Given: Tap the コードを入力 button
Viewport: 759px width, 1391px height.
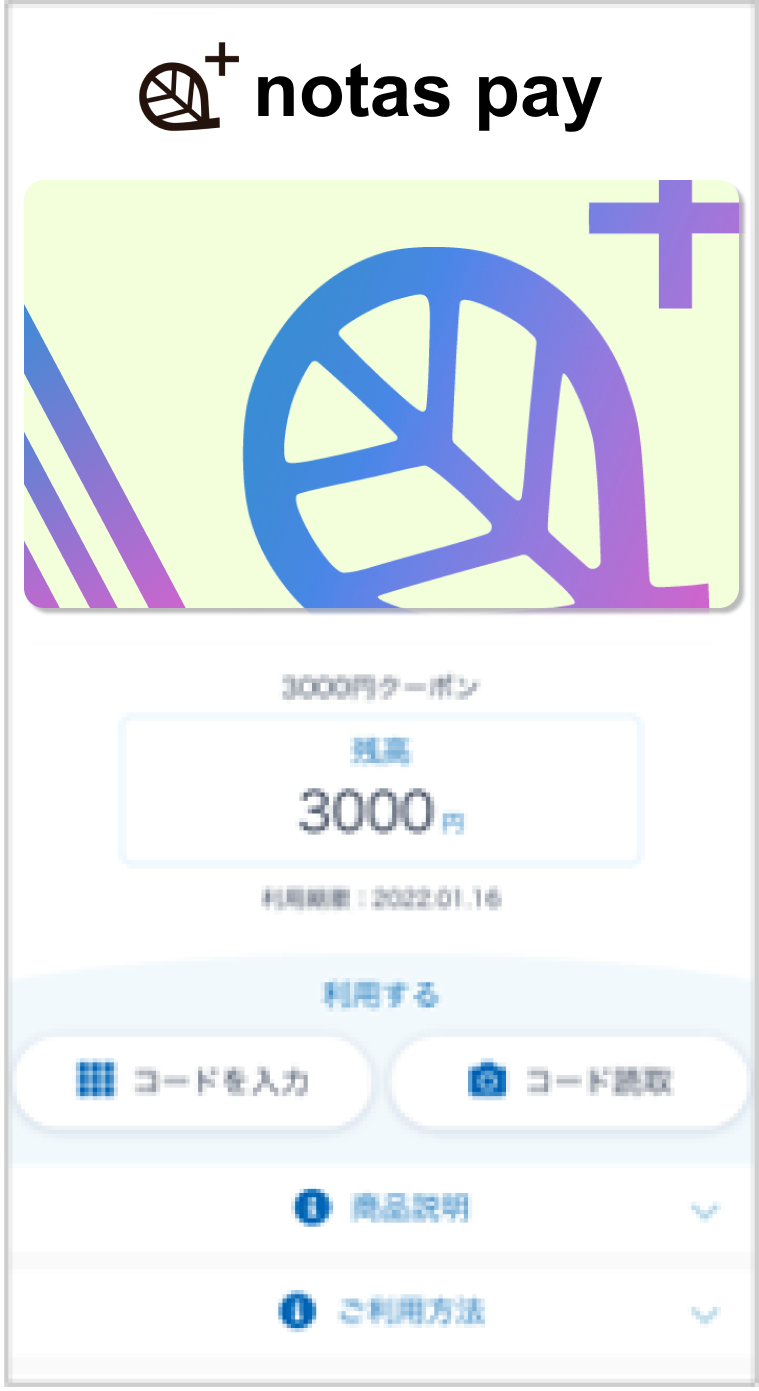Looking at the screenshot, I should (192, 1082).
